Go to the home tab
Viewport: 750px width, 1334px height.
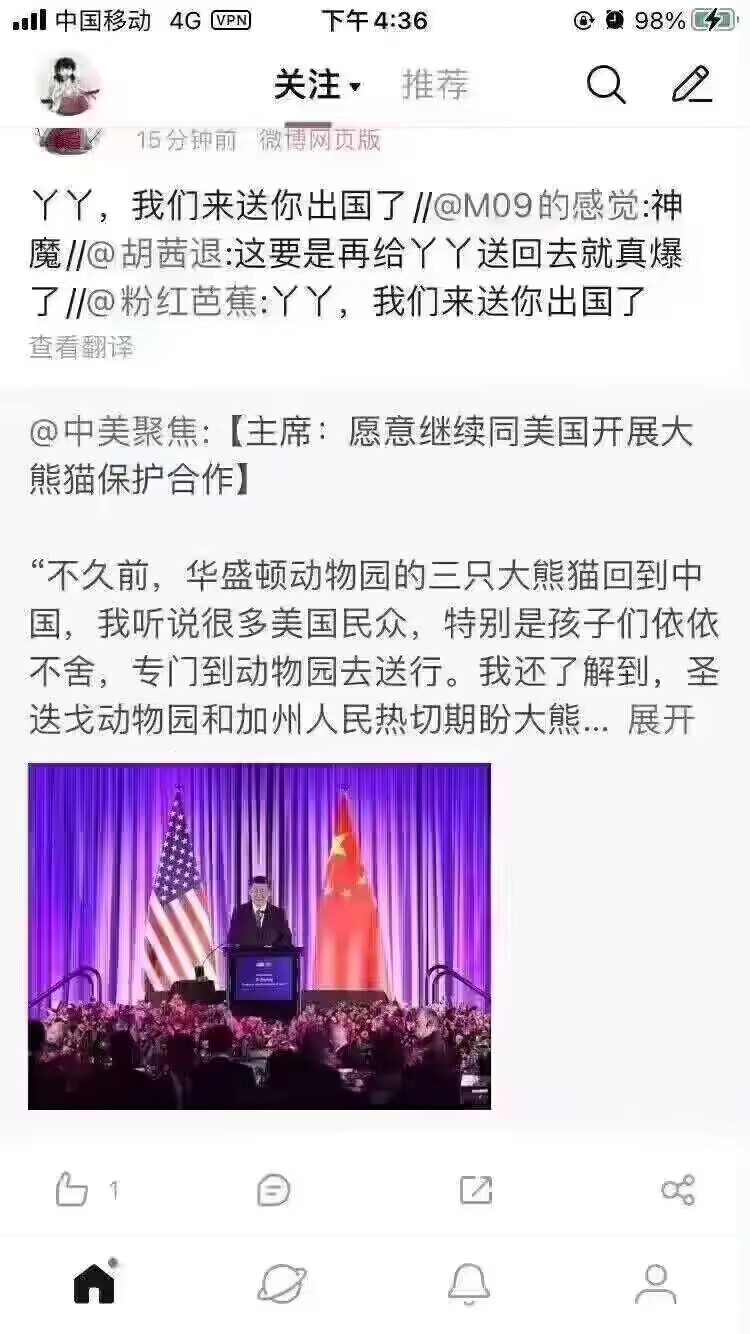95,1283
